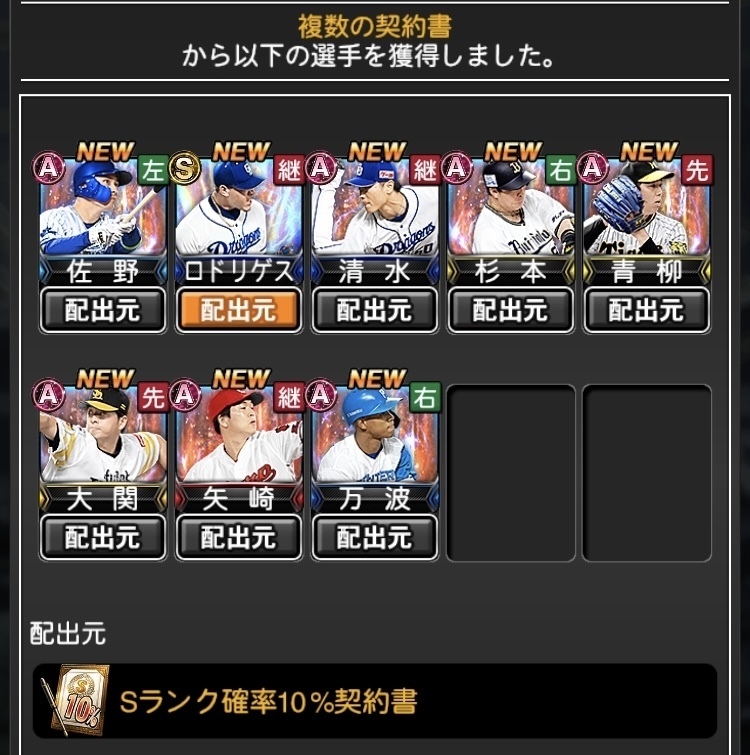The height and width of the screenshot is (755, 750).
Task: Tap 配出元 button under 佐野
Action: click(x=103, y=310)
